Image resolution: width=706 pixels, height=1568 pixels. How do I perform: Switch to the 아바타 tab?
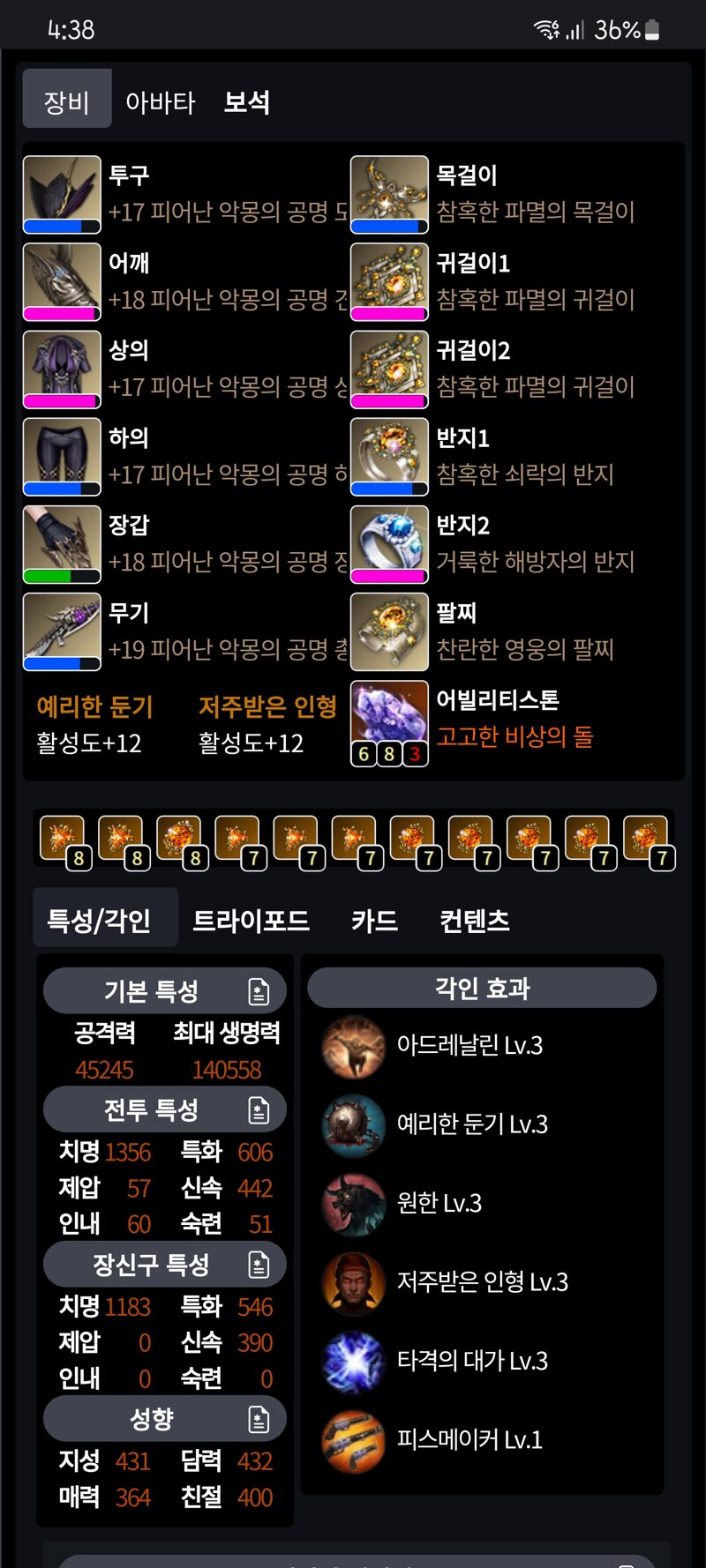click(160, 102)
